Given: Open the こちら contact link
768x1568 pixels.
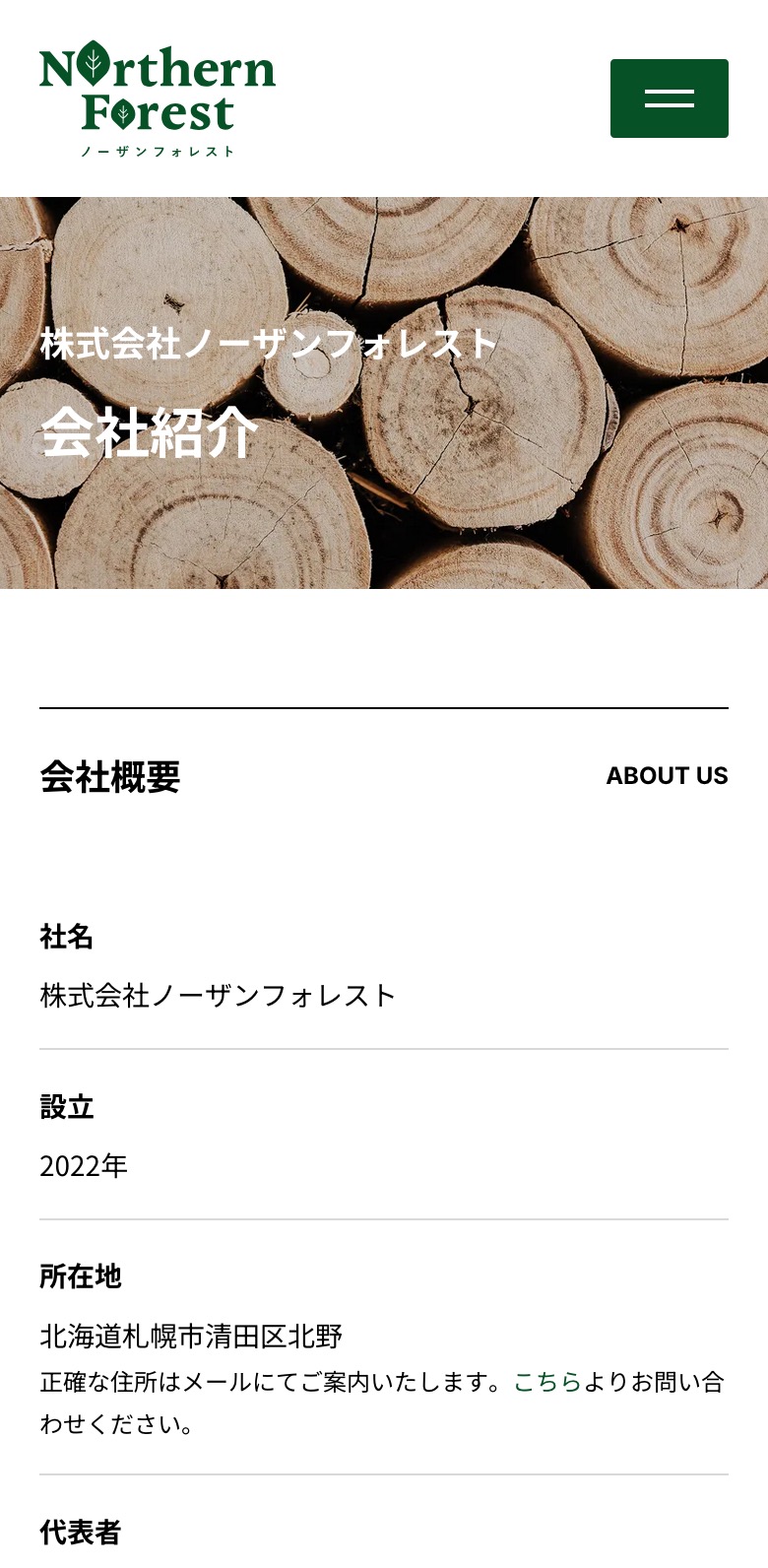Looking at the screenshot, I should click(547, 1382).
